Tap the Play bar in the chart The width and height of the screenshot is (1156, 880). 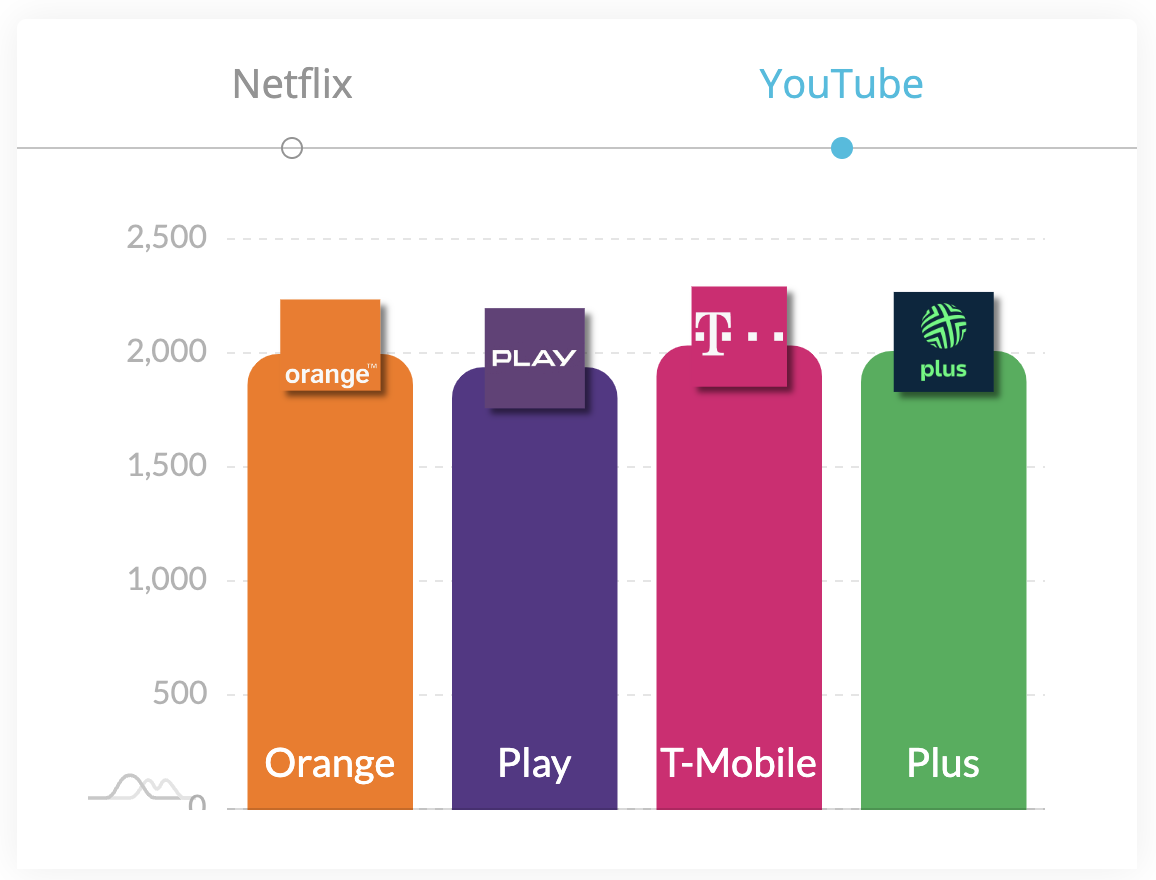point(535,588)
